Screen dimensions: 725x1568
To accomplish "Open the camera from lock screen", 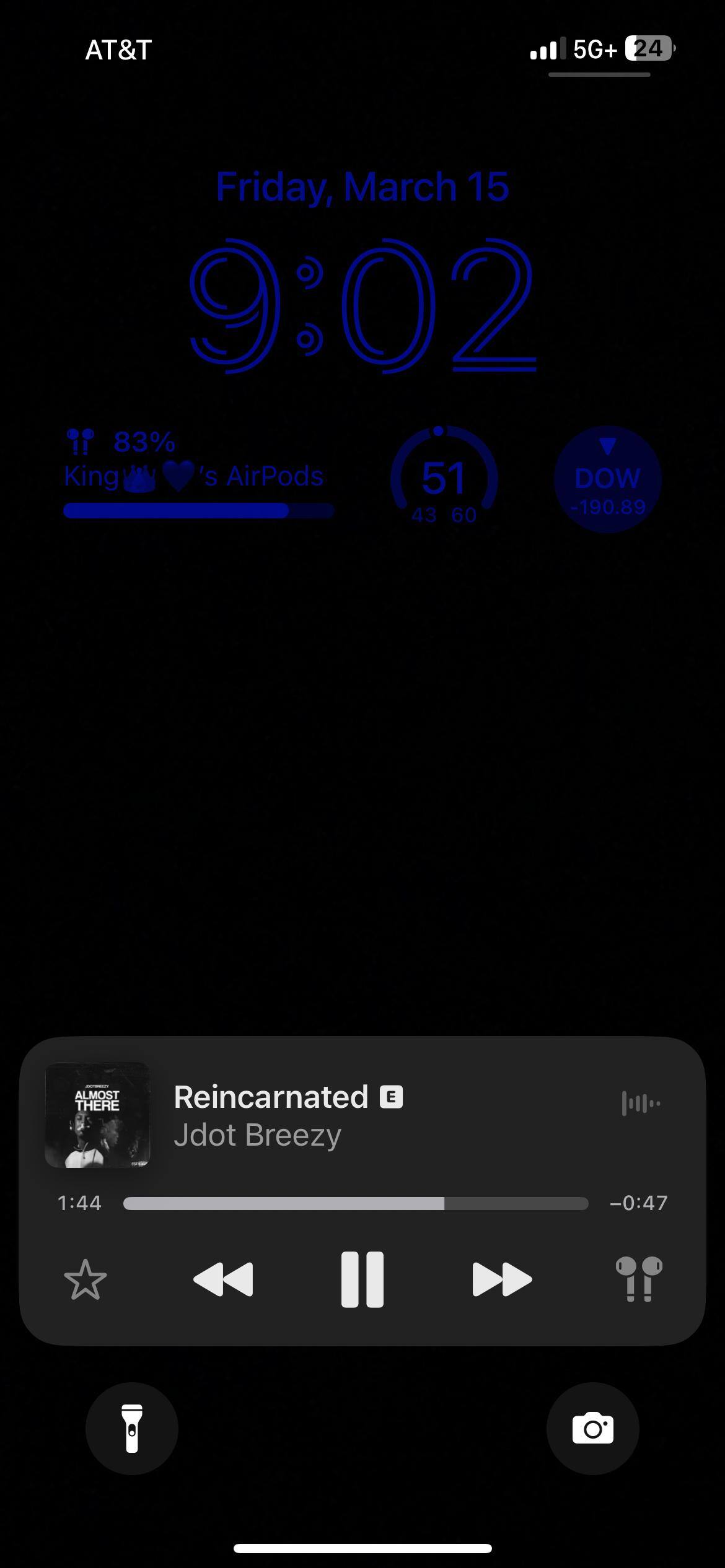I will coord(592,1429).
